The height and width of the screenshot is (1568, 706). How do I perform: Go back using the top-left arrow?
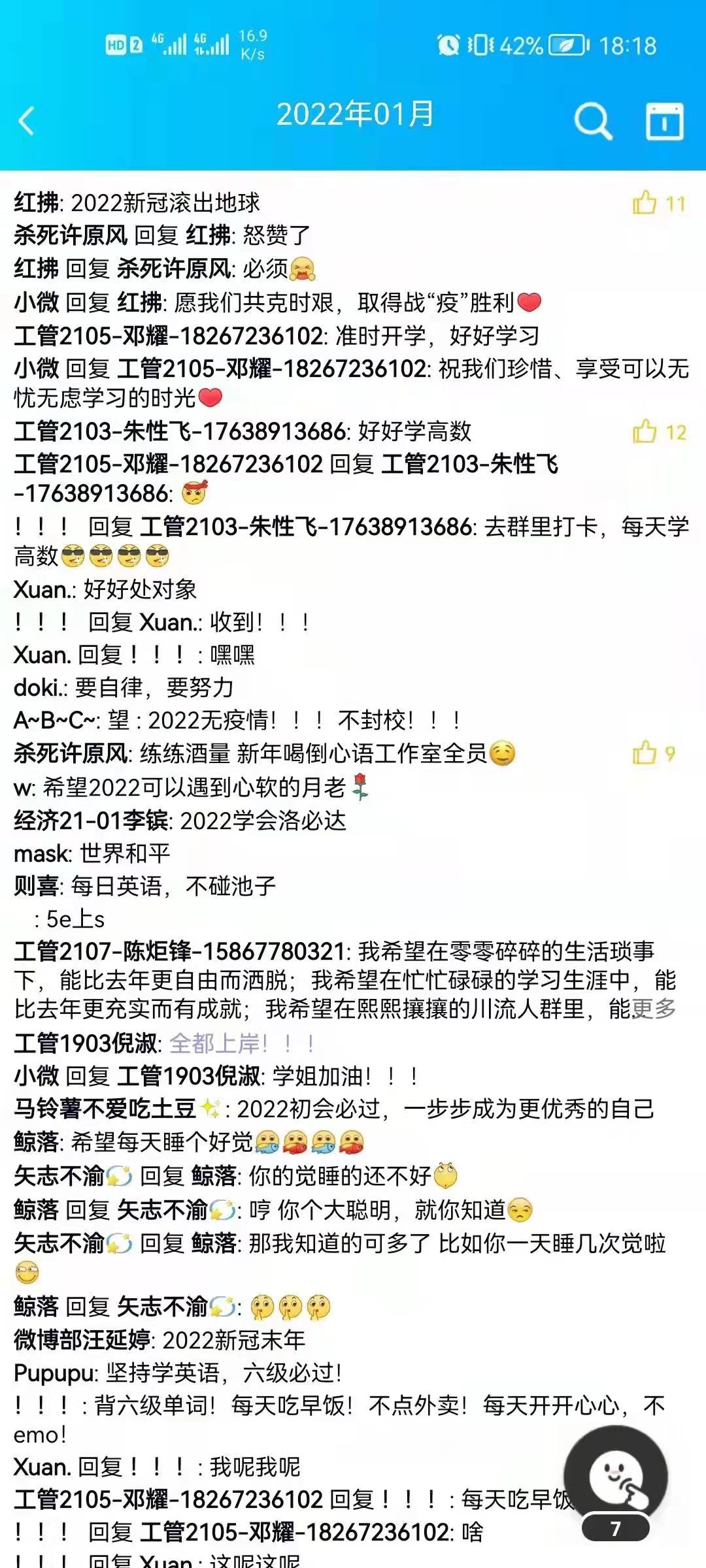coord(27,122)
